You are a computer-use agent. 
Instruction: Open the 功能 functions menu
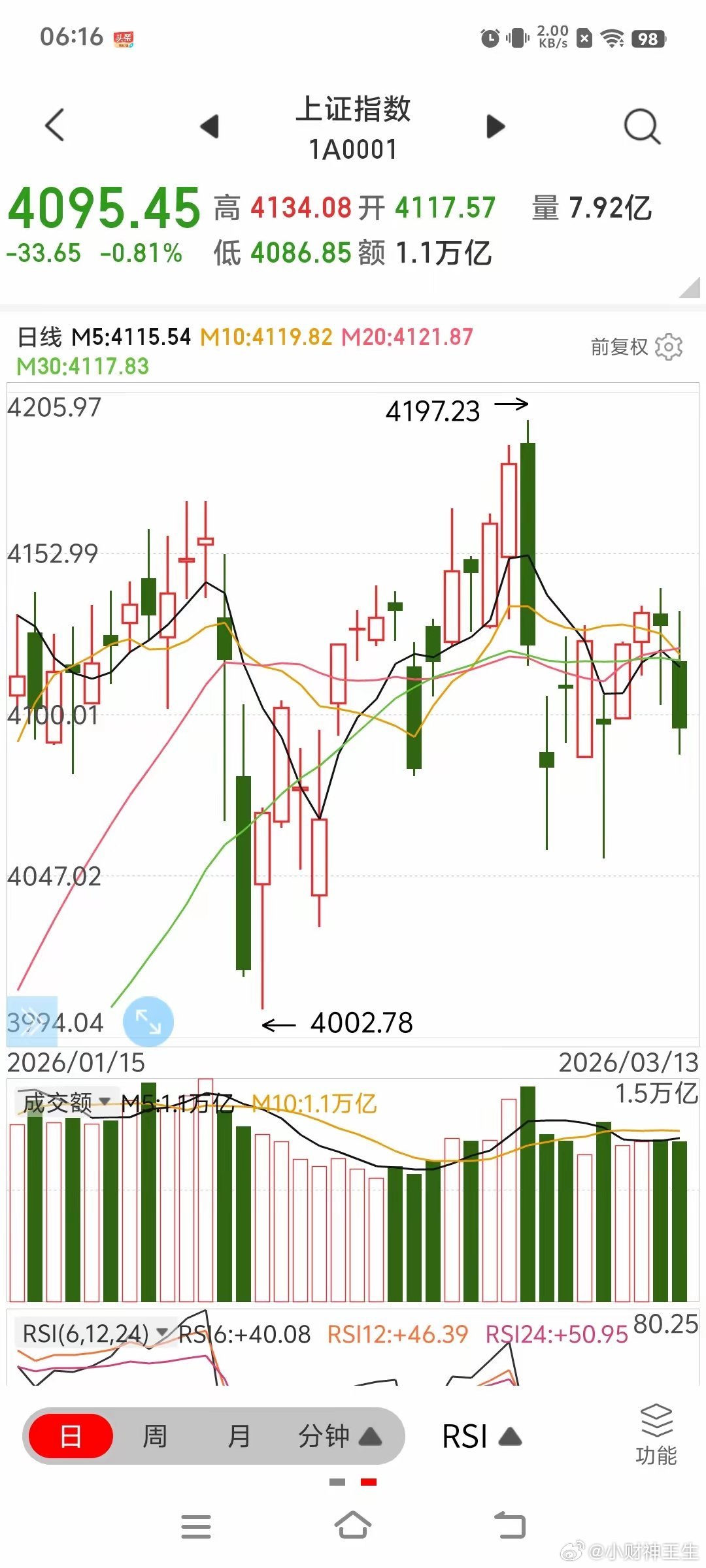click(656, 1434)
